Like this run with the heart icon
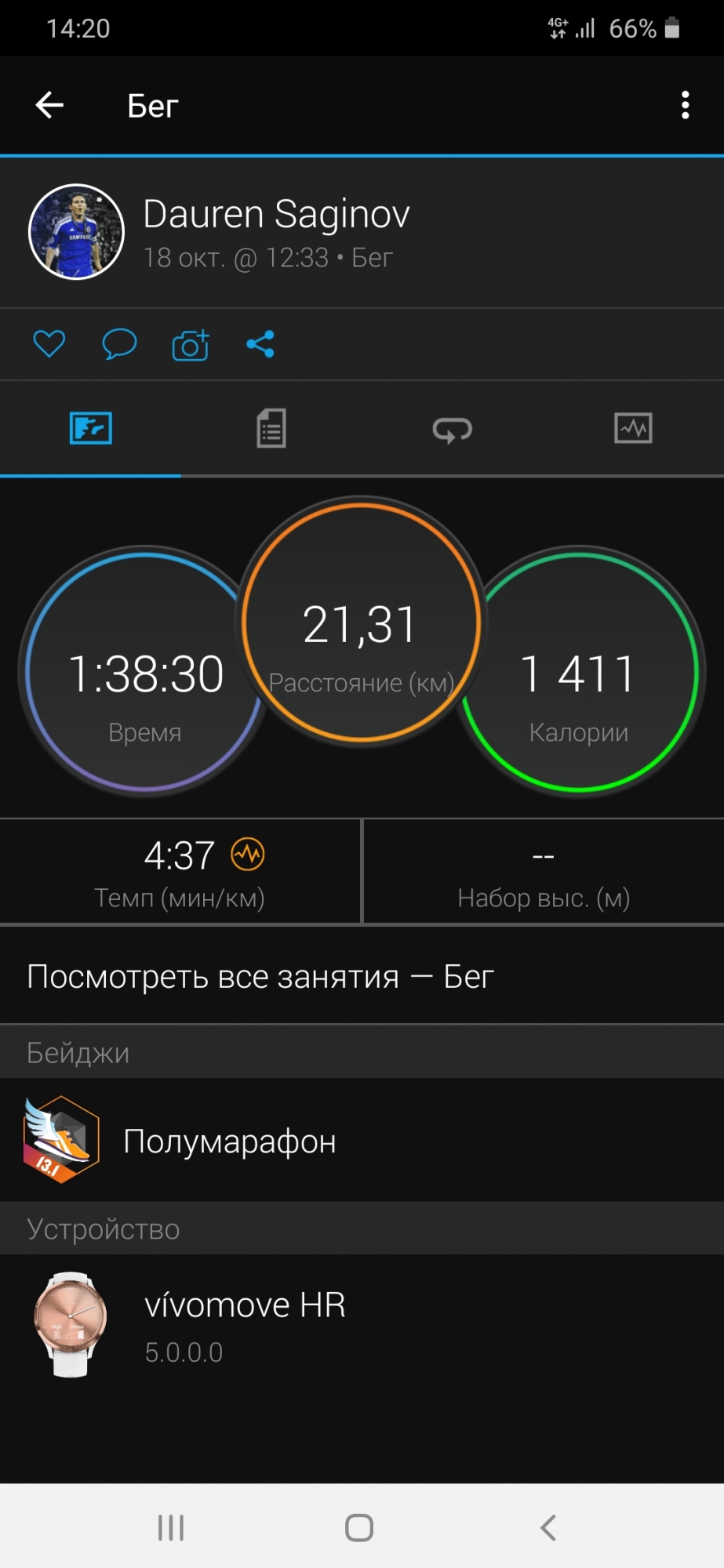 [49, 344]
